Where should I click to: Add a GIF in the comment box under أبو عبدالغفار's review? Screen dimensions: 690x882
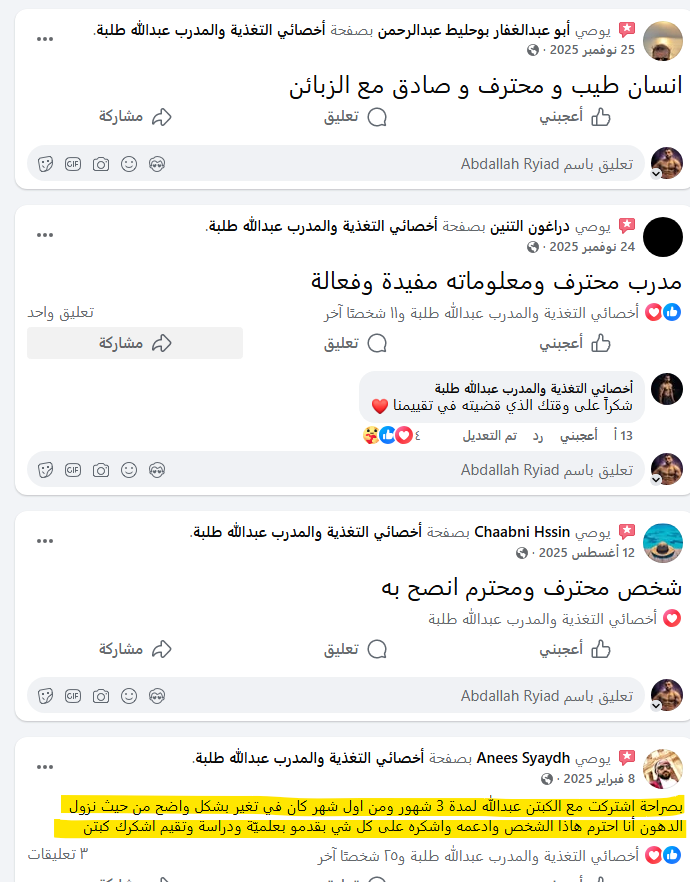point(72,163)
